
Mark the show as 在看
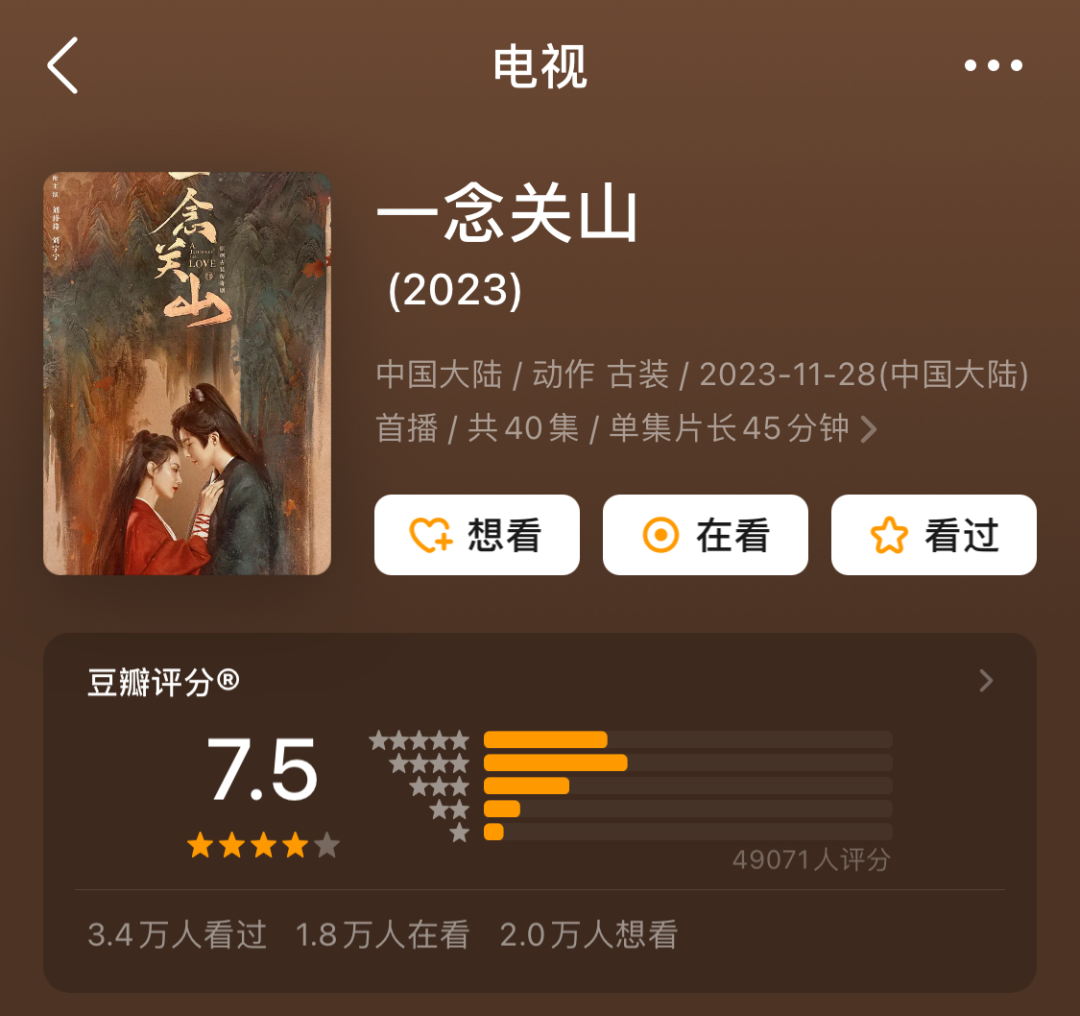coord(705,535)
